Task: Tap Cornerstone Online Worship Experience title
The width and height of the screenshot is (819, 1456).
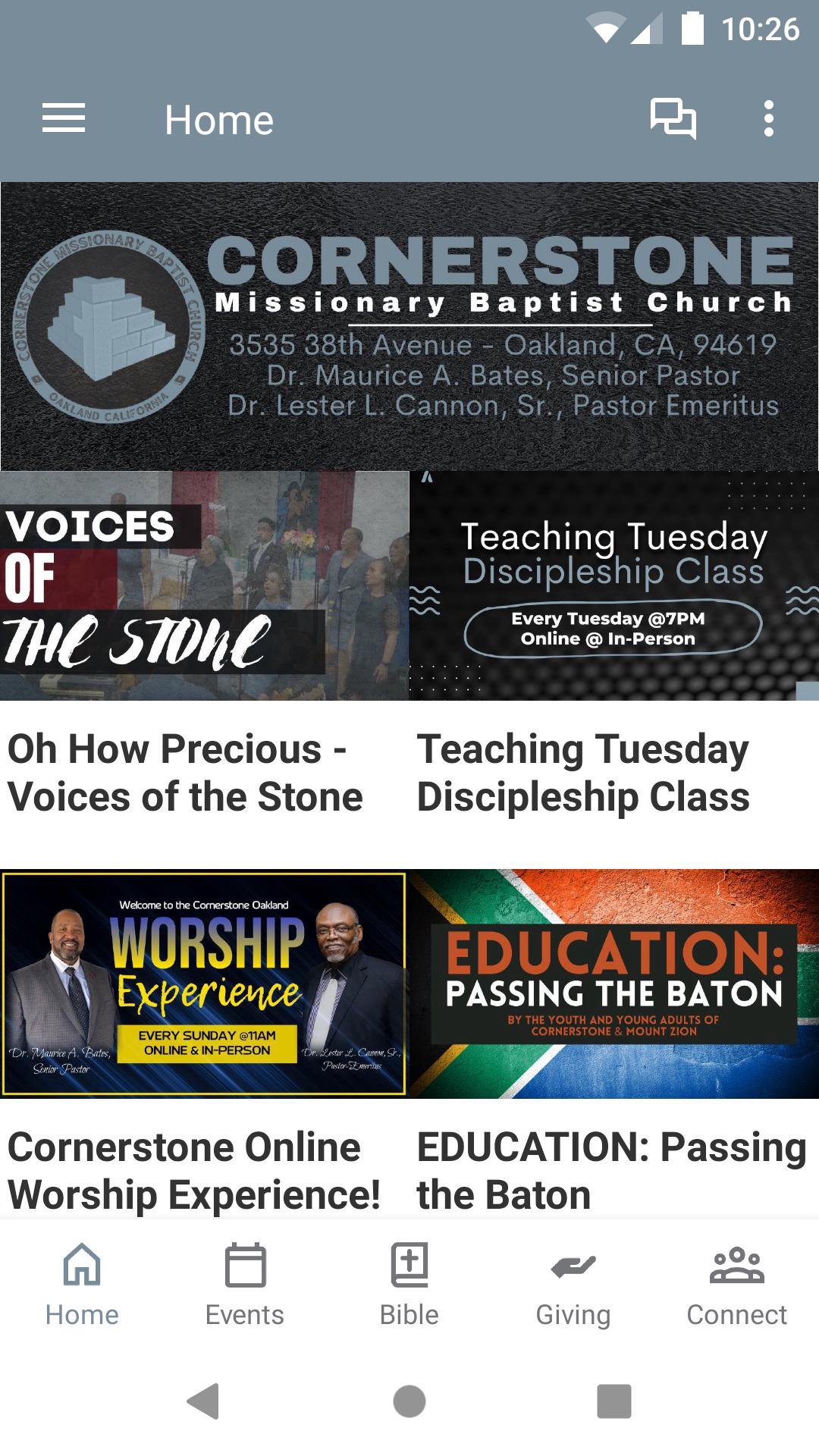Action: pos(193,1172)
